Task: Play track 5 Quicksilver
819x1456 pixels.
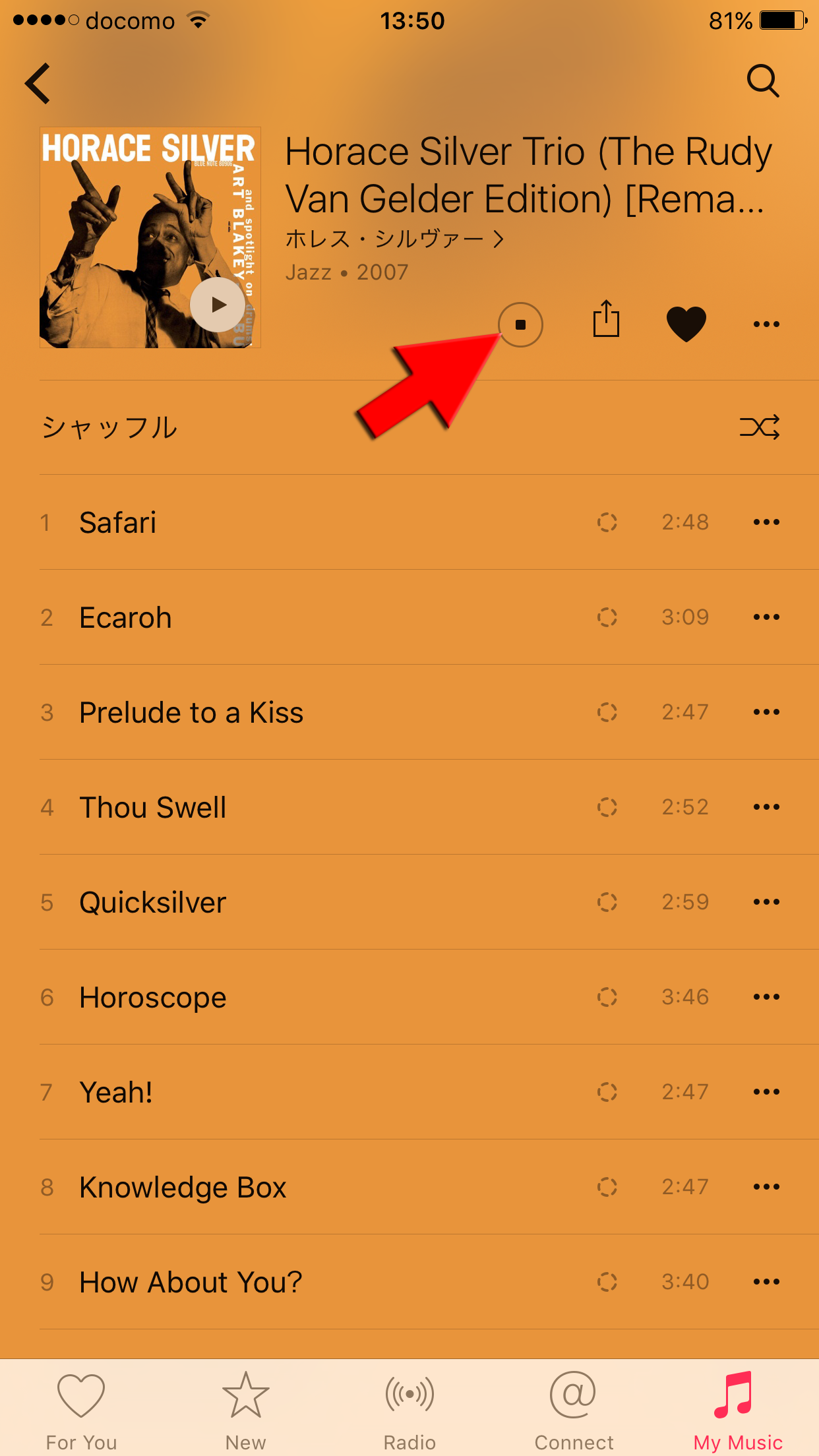Action: click(x=153, y=902)
